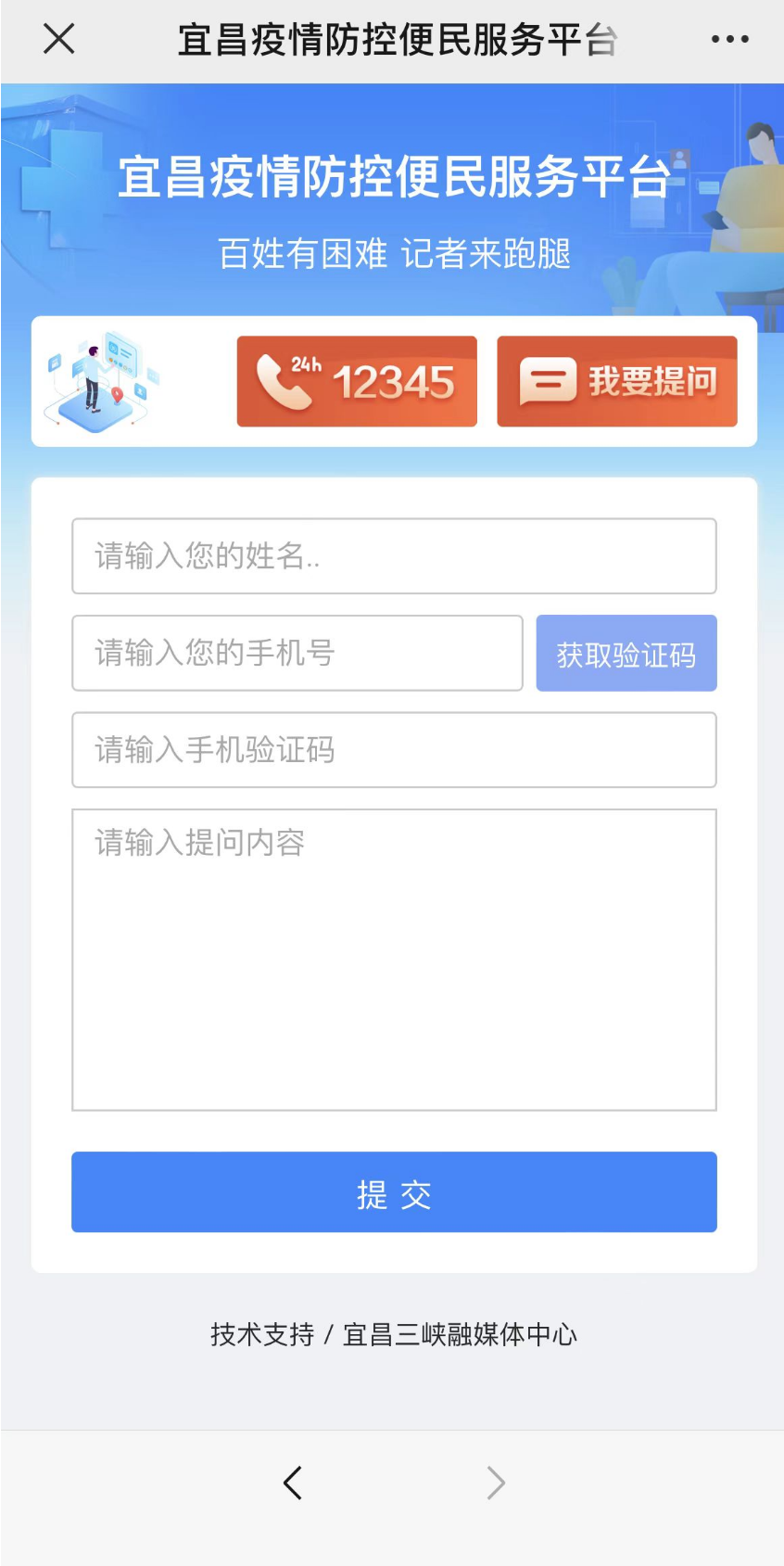
Task: Tap the 我要提问 button
Action: click(617, 381)
